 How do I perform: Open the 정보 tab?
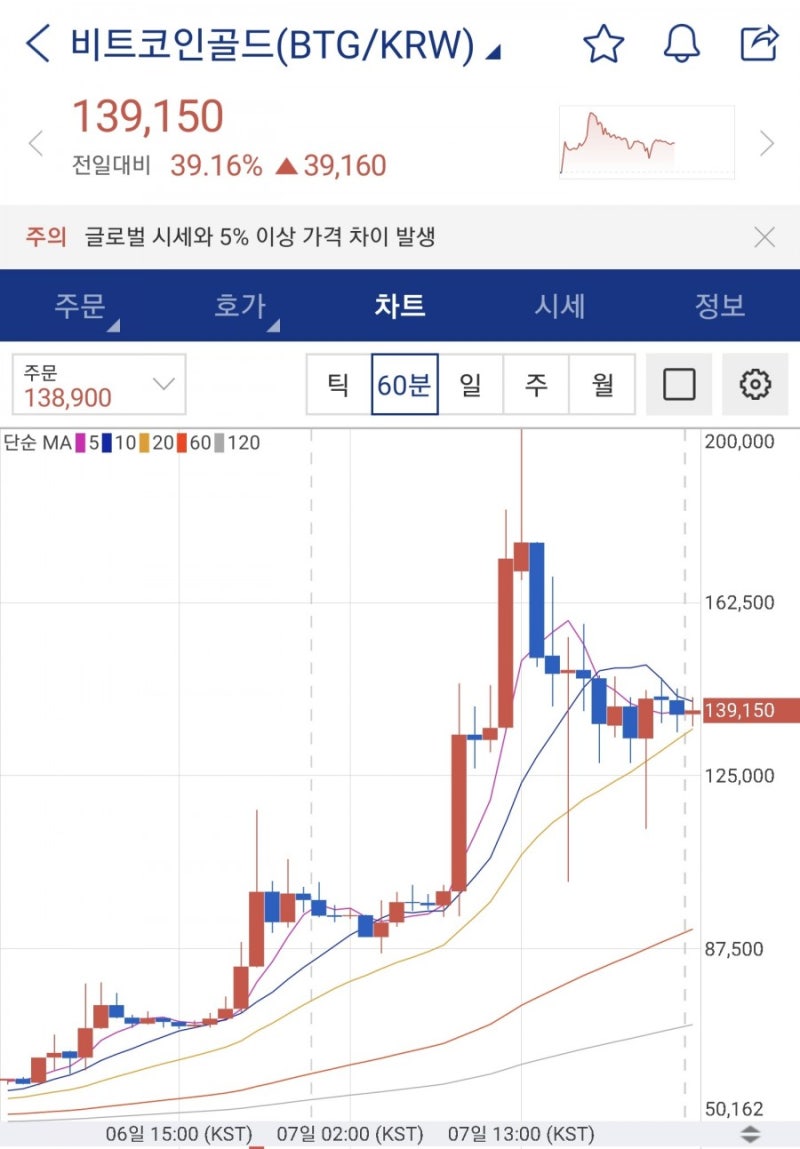722,307
